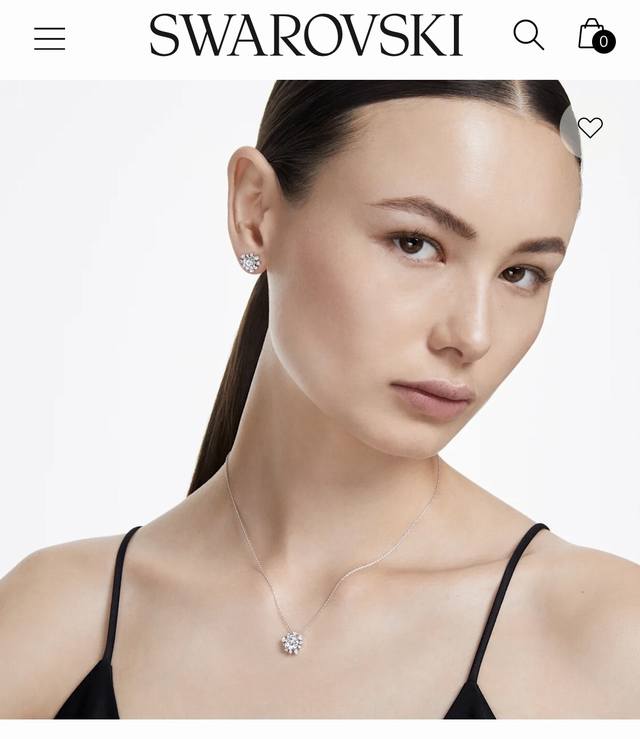Open the shopping bag

point(594,36)
